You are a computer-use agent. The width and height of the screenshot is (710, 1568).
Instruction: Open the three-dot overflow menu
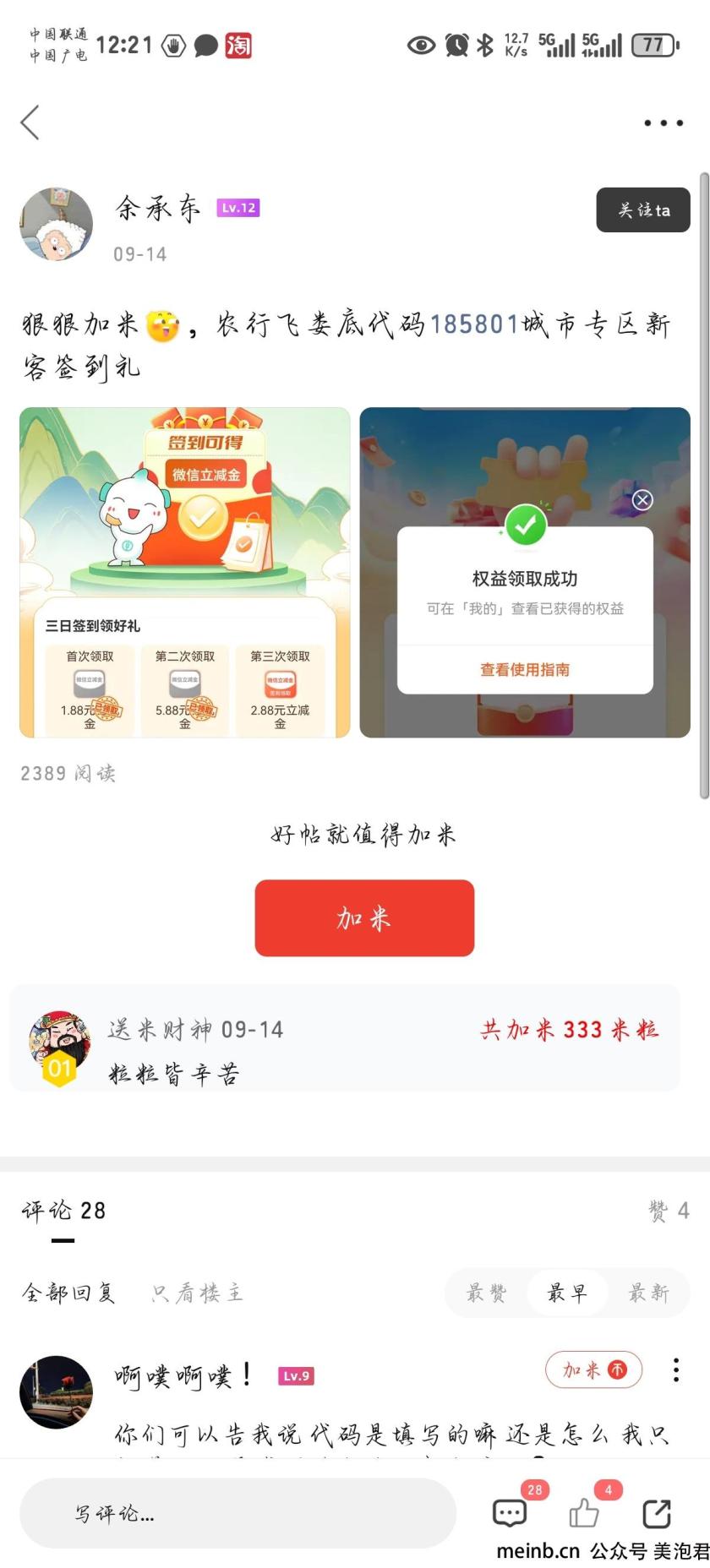point(663,123)
